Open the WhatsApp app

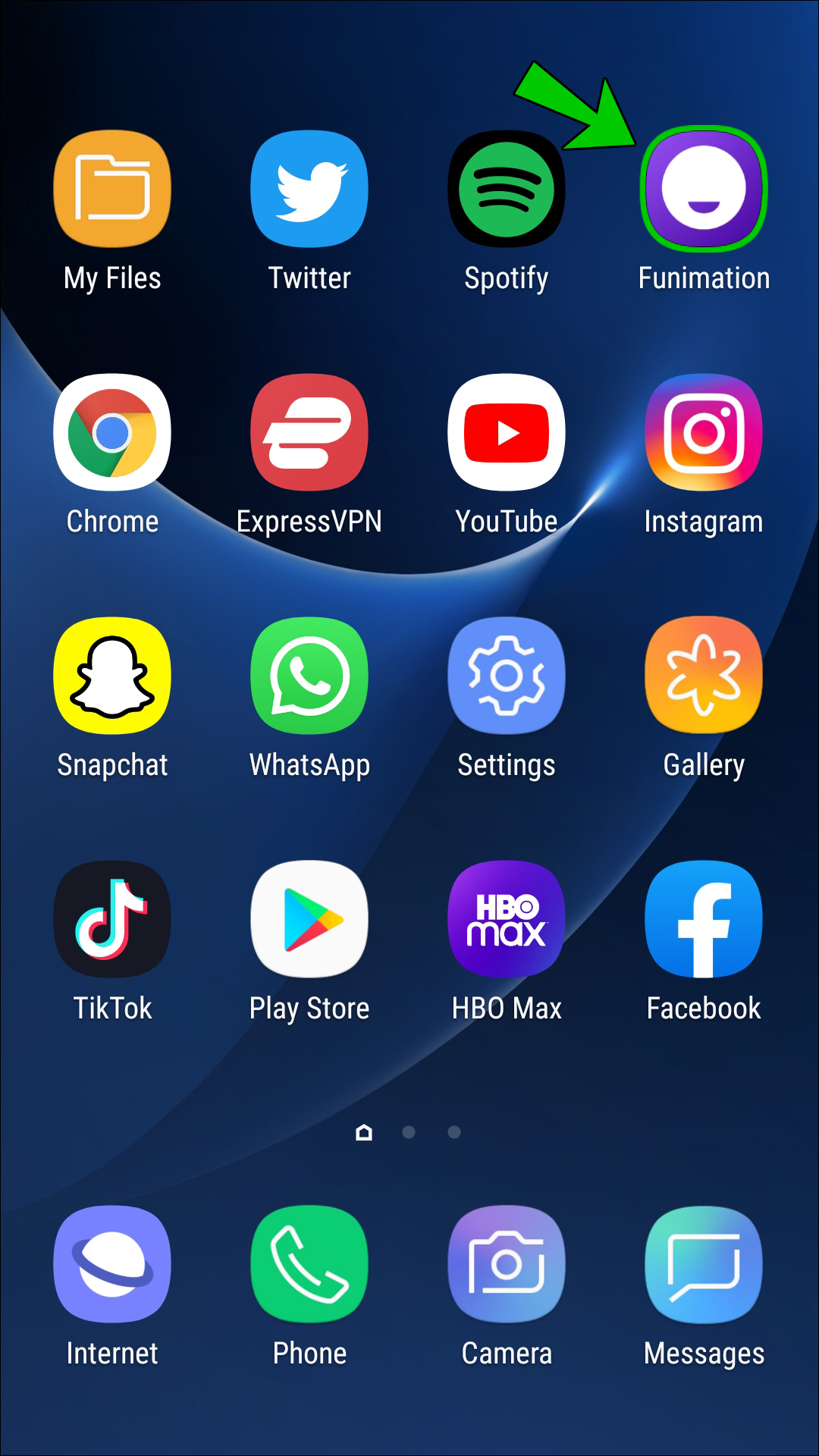(309, 676)
